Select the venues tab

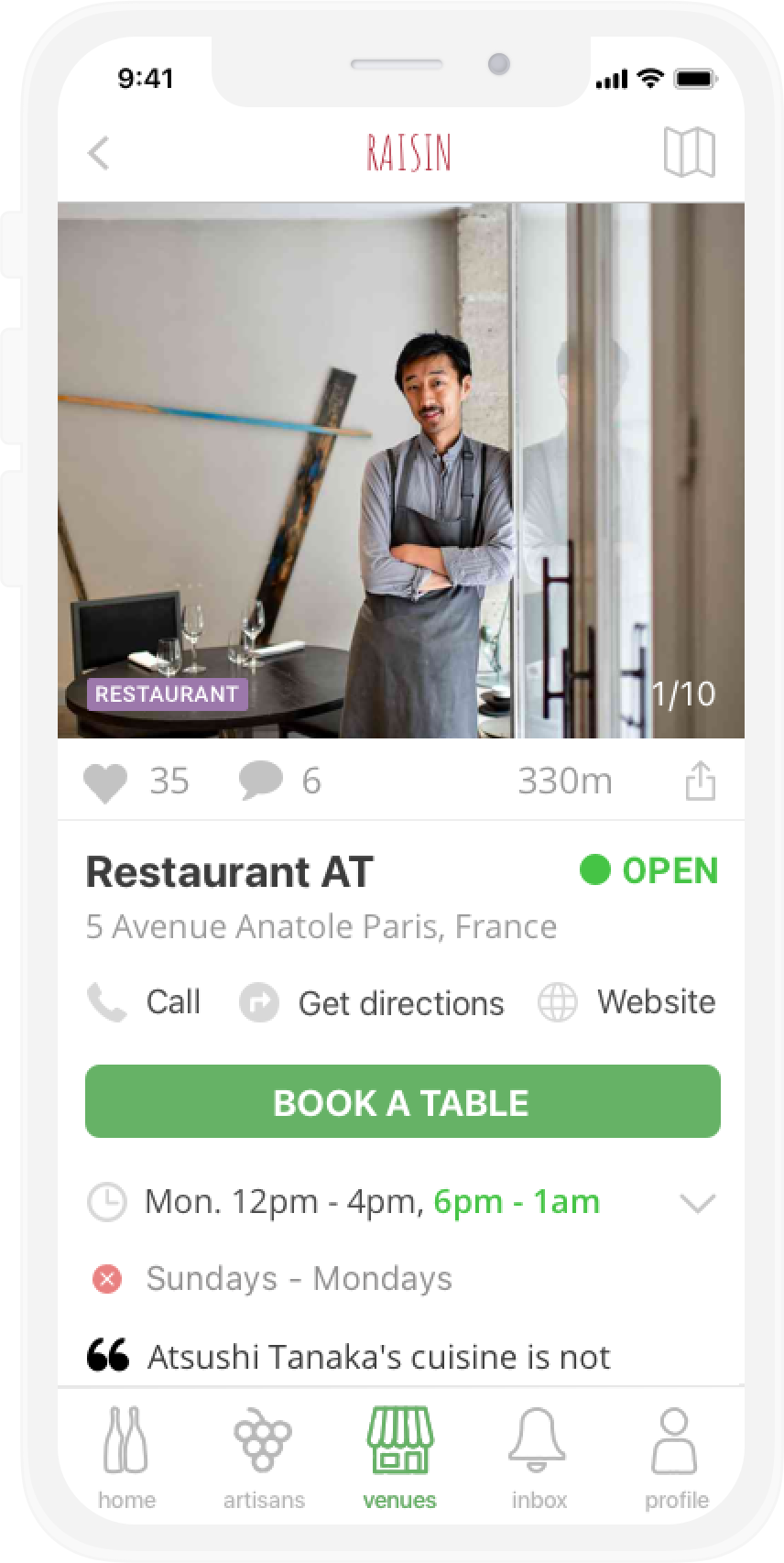[x=400, y=1459]
